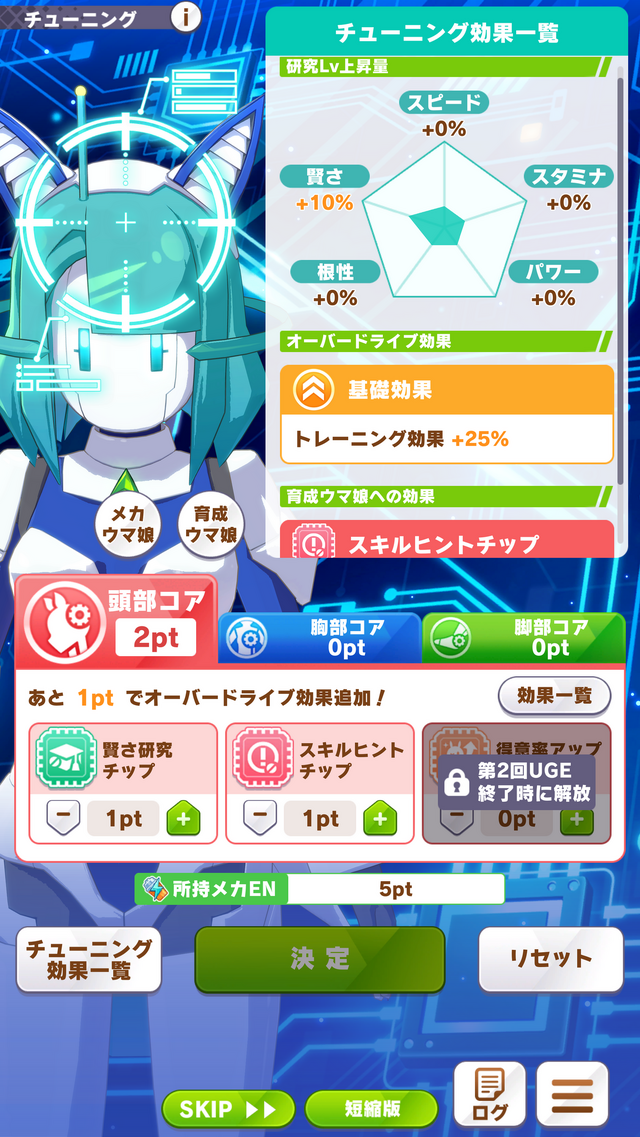Toggle the 短縮版 shortened mode button
This screenshot has height=1137, width=640.
click(371, 1109)
